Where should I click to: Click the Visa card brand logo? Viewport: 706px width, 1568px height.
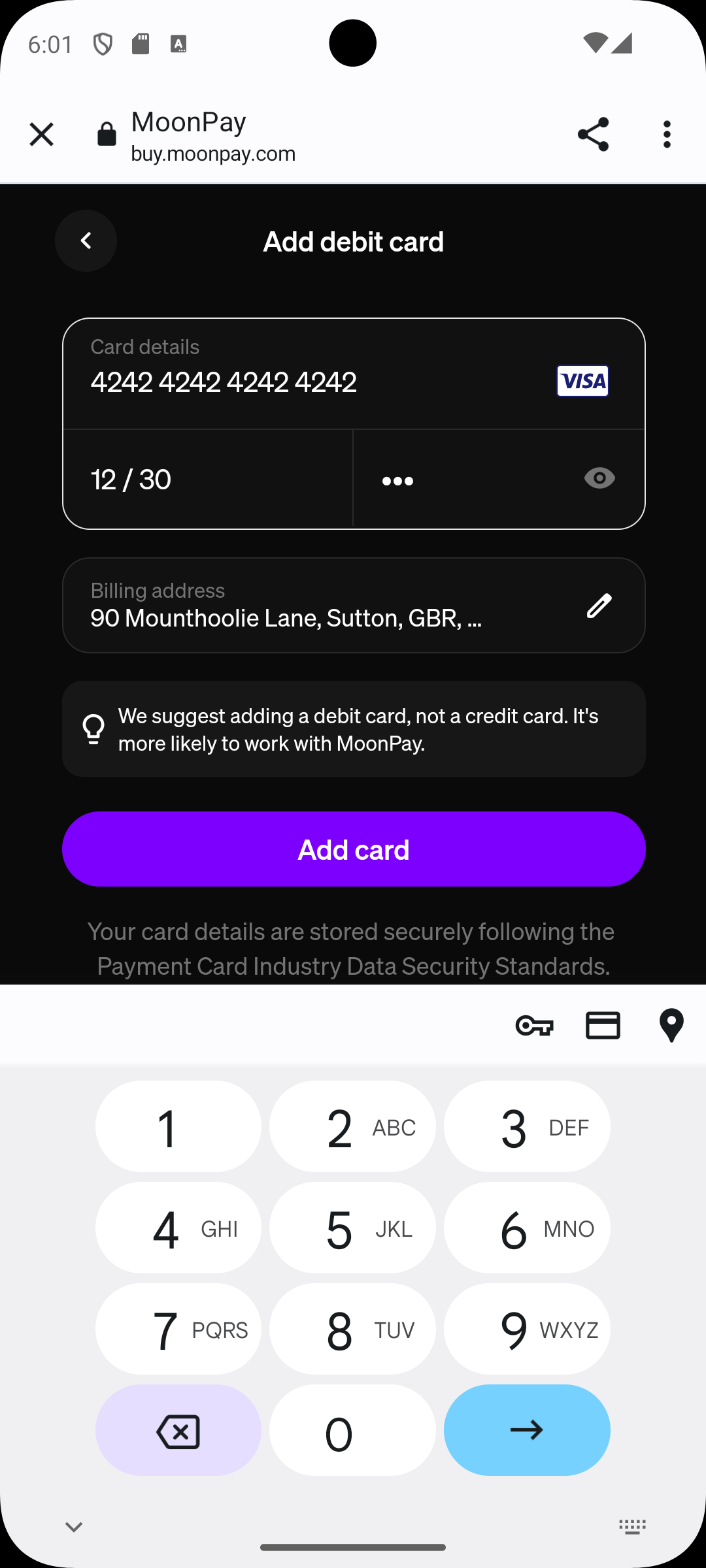pos(582,382)
